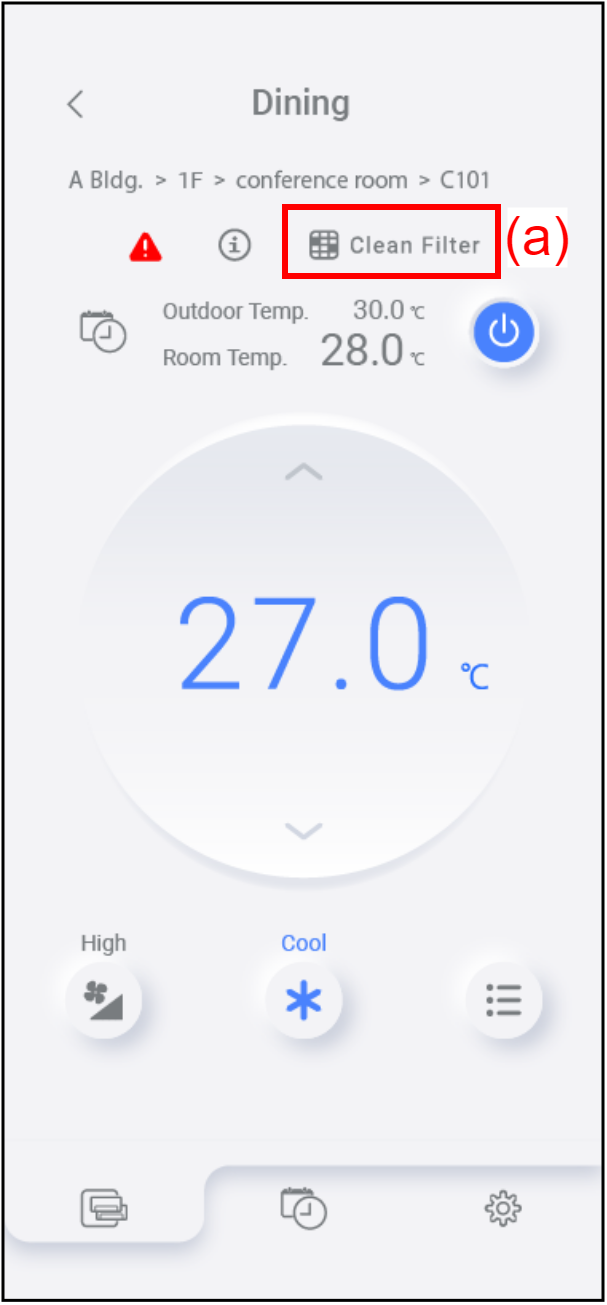Open the more options list button

pyautogui.click(x=503, y=999)
